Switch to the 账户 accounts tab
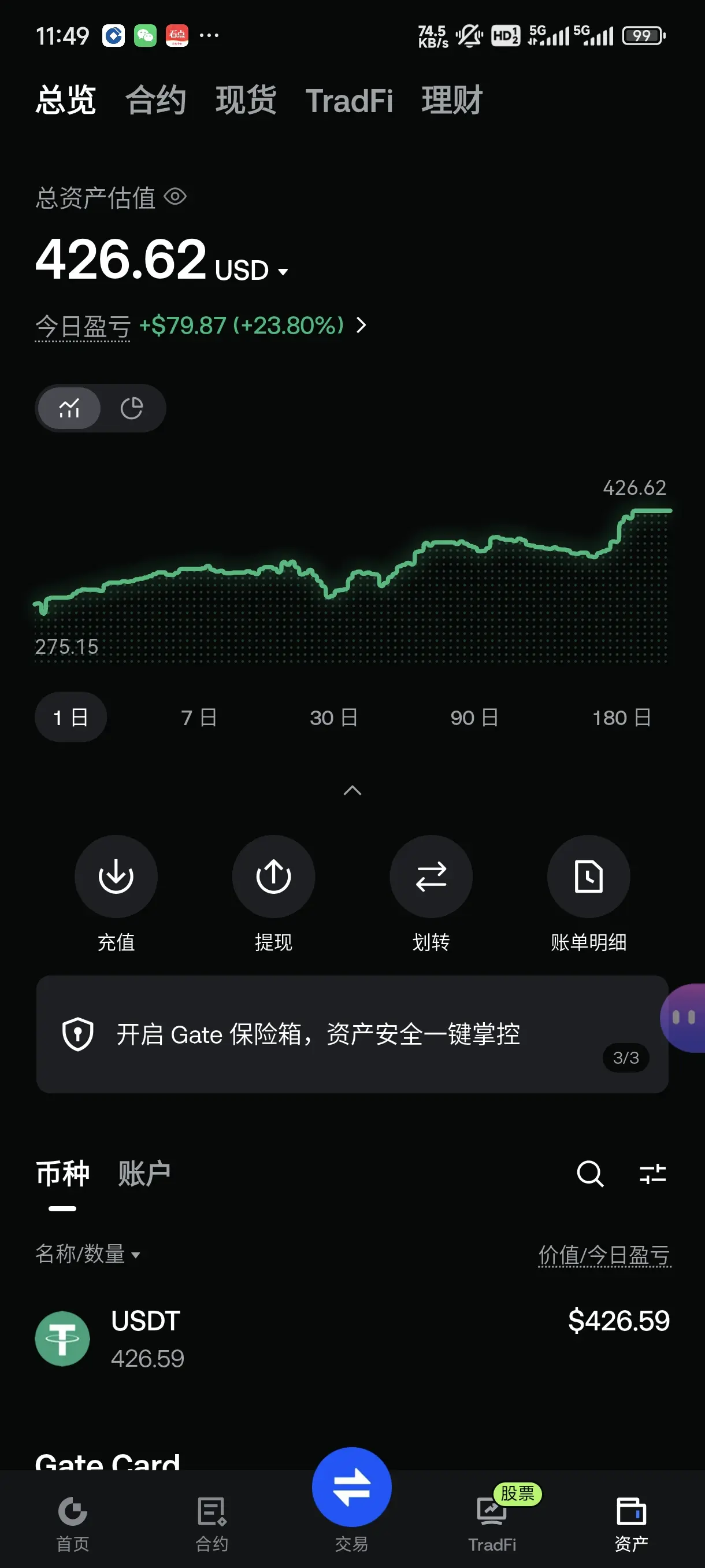The height and width of the screenshot is (1568, 705). [x=144, y=1173]
